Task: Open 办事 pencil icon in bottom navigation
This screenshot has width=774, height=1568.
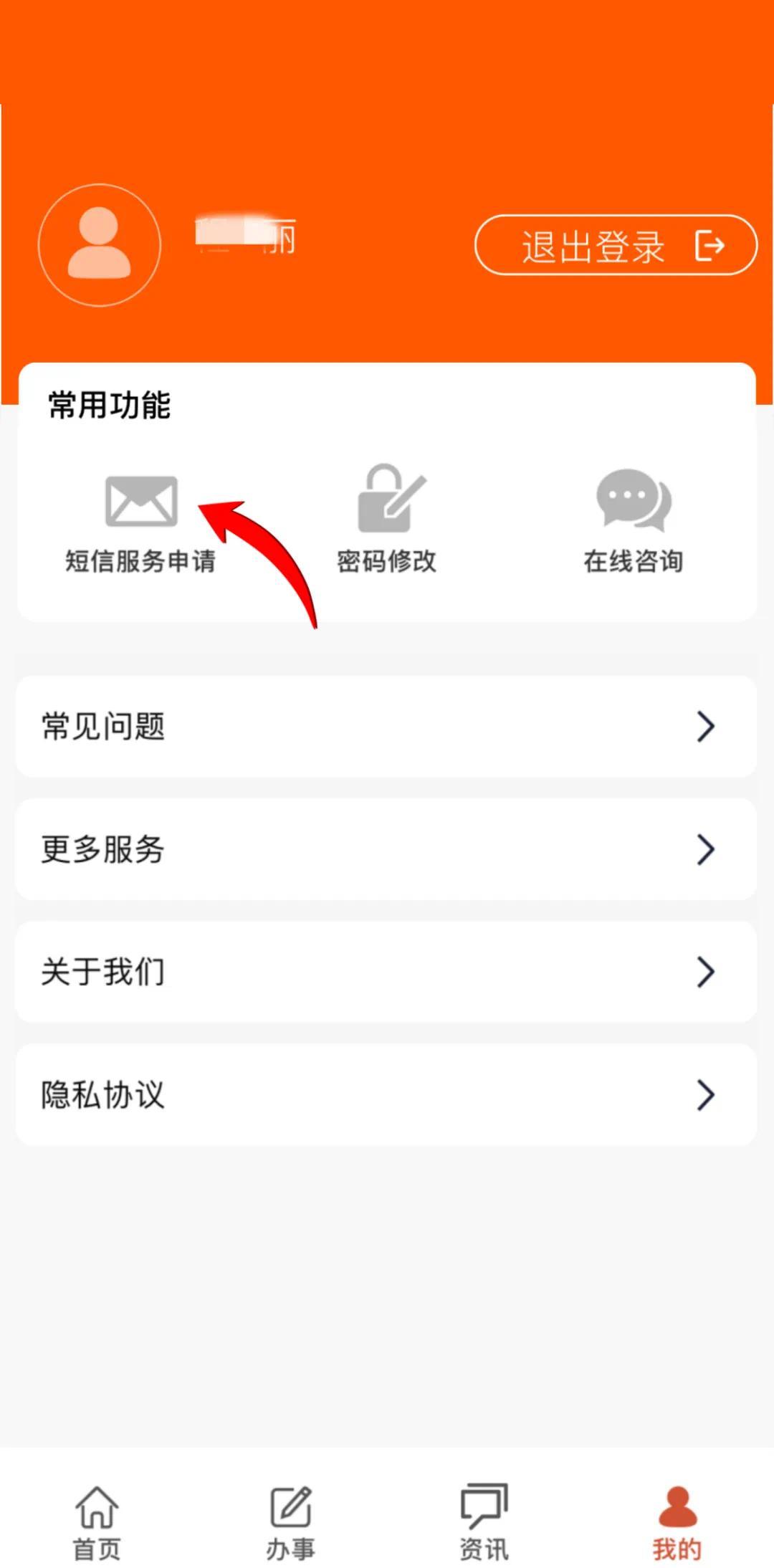Action: coord(290,1505)
